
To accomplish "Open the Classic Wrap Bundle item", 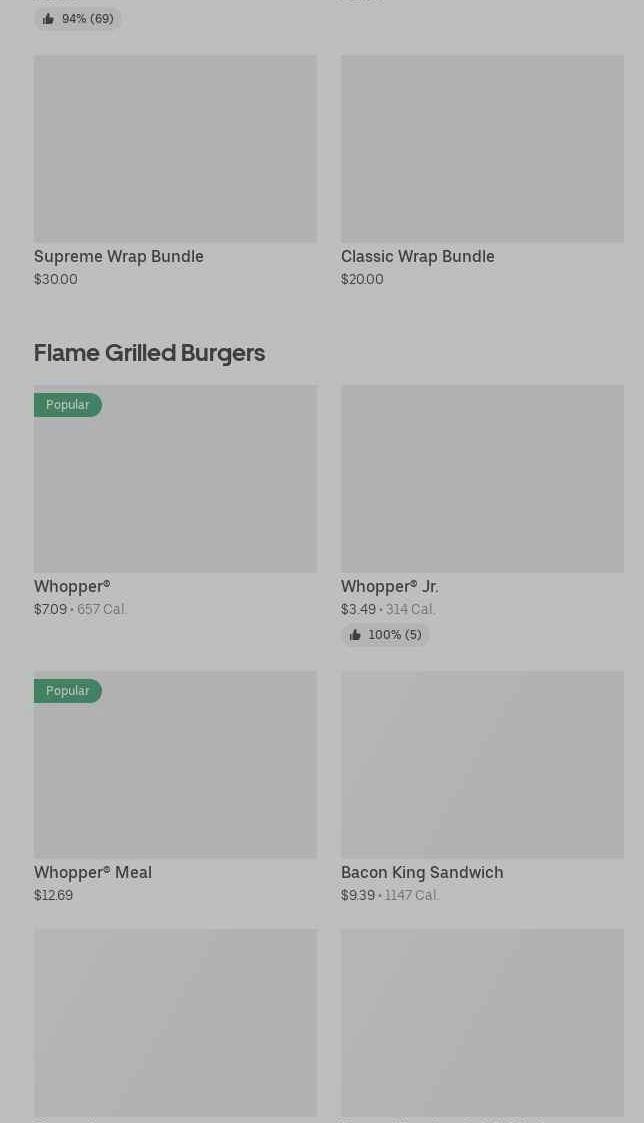I will (482, 171).
